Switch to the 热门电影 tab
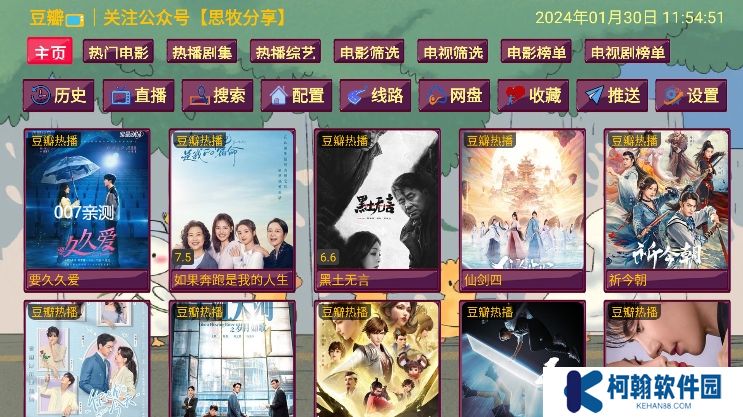The height and width of the screenshot is (417, 743). click(117, 53)
